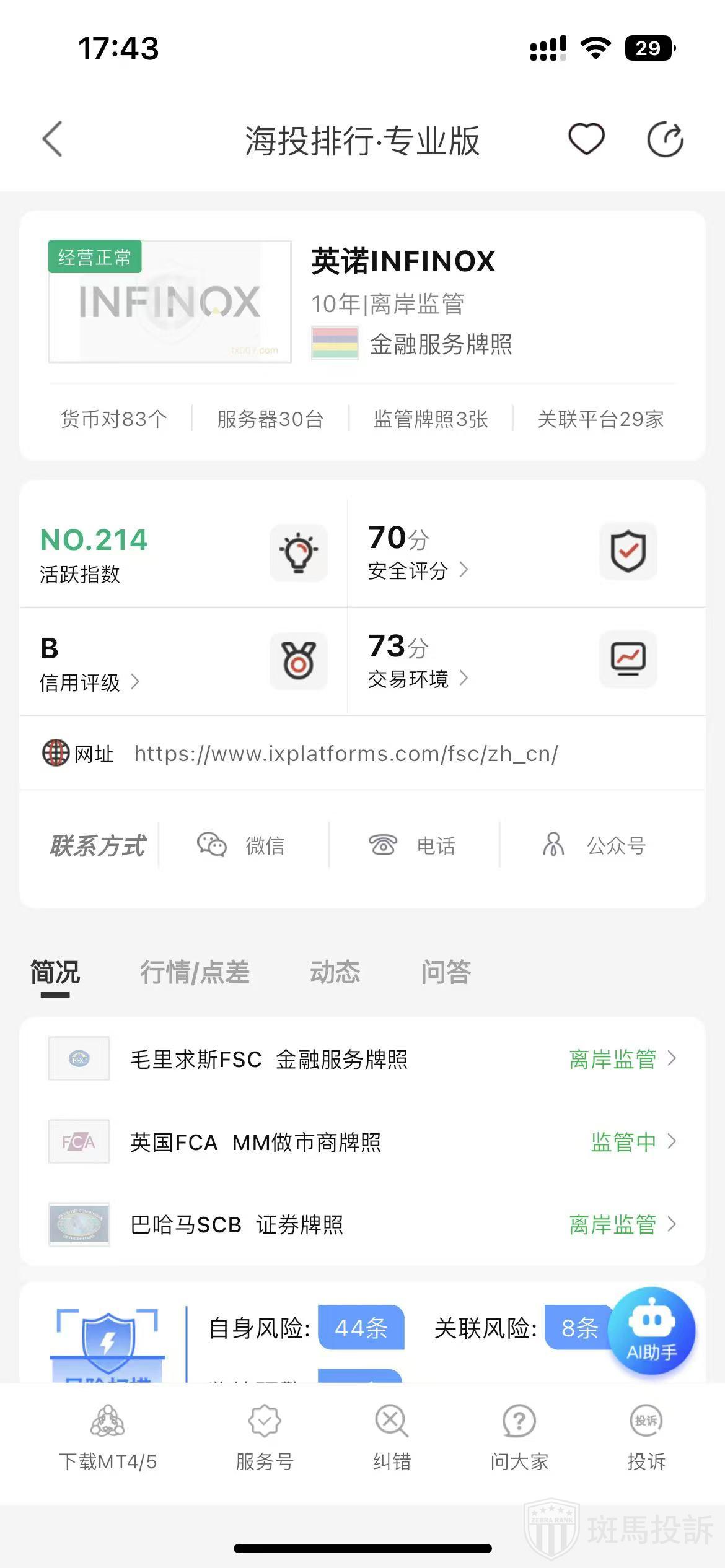The image size is (725, 1568).
Task: Contact via 微信
Action: point(242,845)
